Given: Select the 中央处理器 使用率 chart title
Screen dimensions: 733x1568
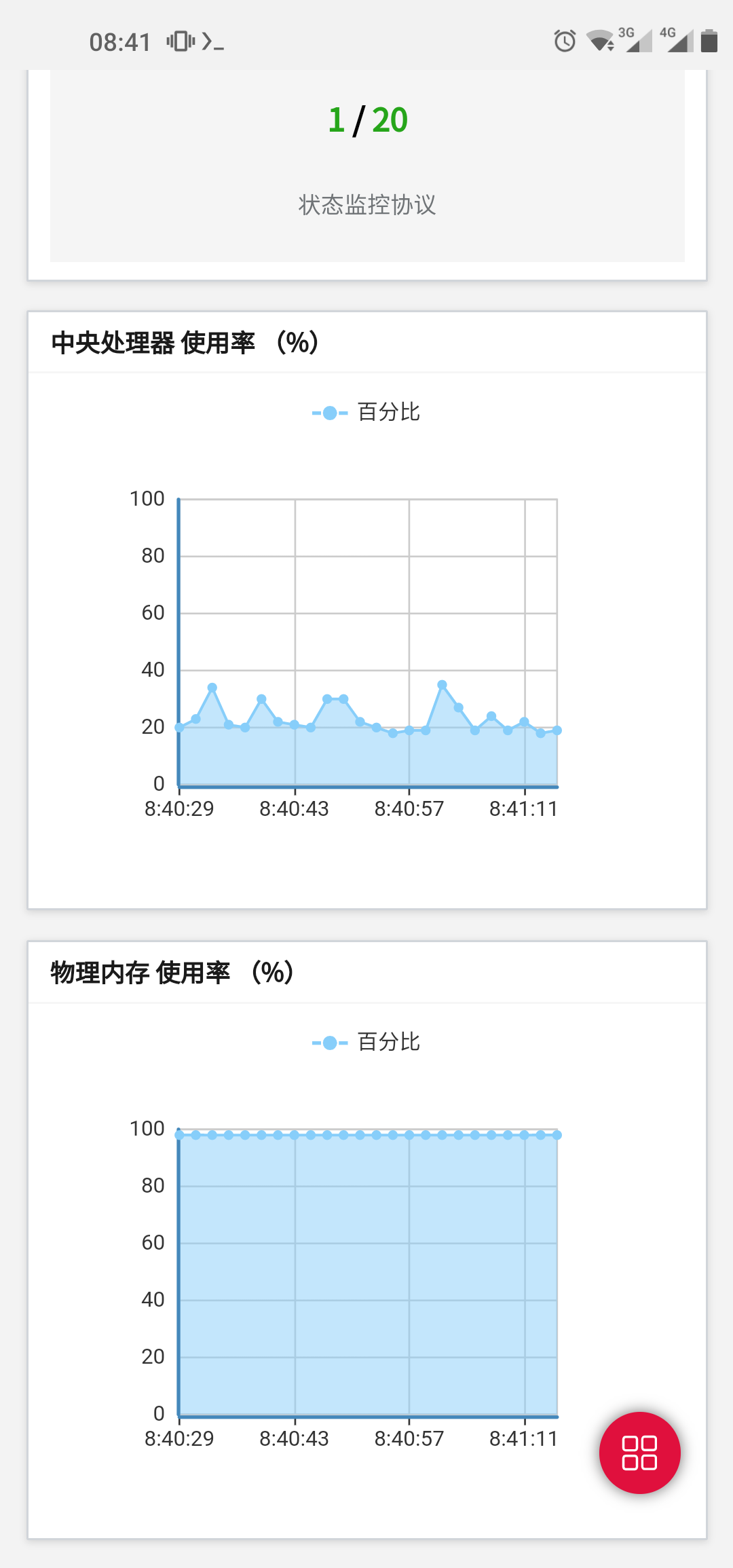Looking at the screenshot, I should click(x=183, y=343).
